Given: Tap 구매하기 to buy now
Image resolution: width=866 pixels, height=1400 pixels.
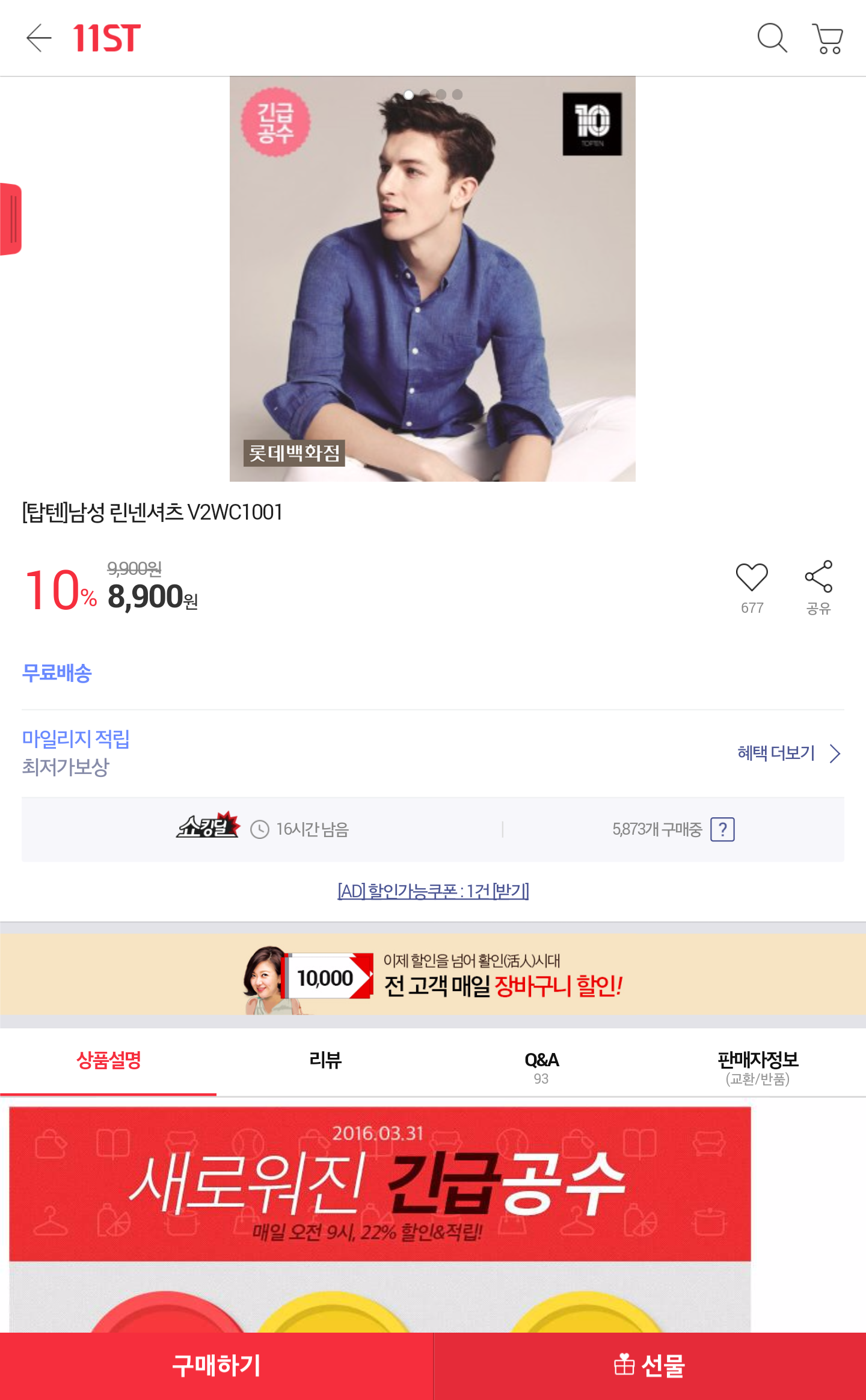Looking at the screenshot, I should 216,1366.
